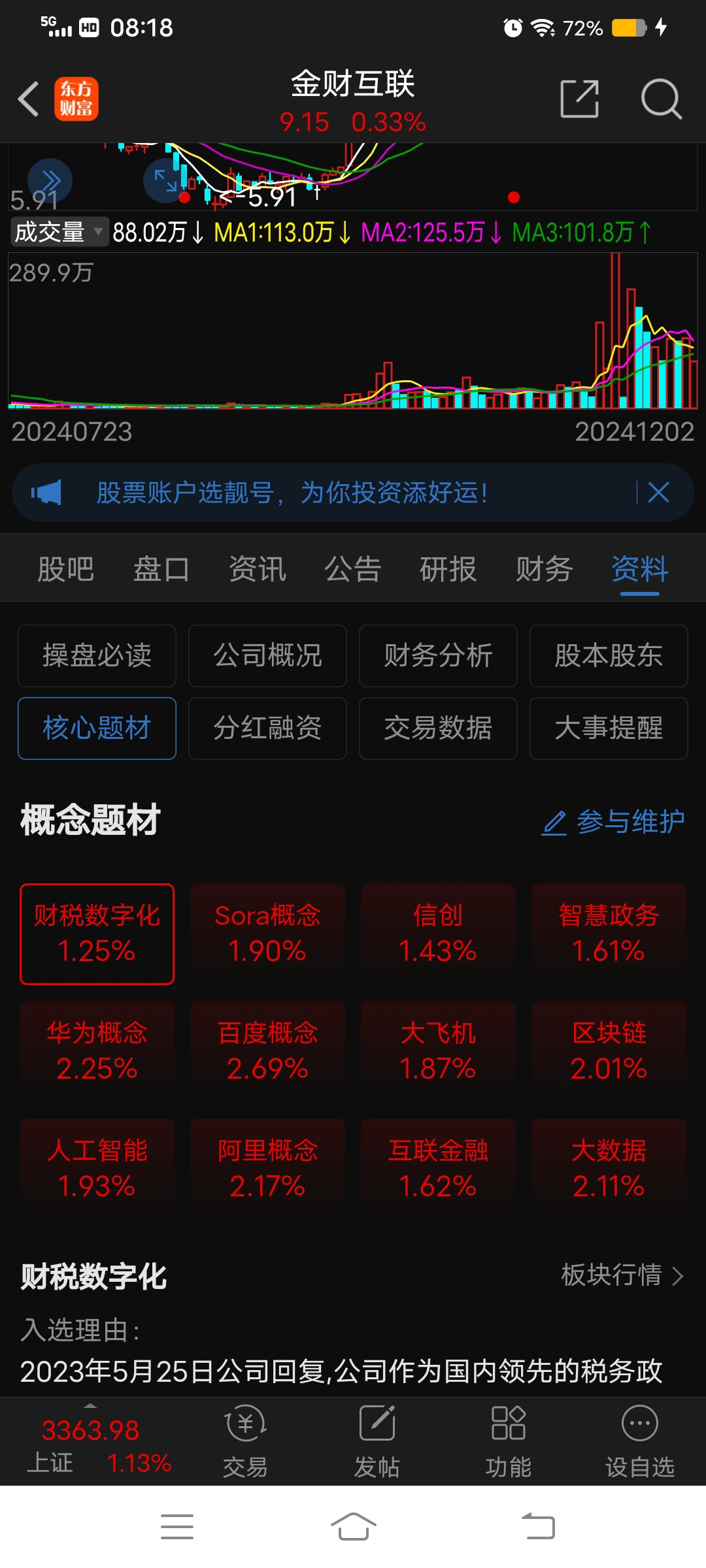Switch to the 财务 tab
706x1568 pixels.
(544, 569)
